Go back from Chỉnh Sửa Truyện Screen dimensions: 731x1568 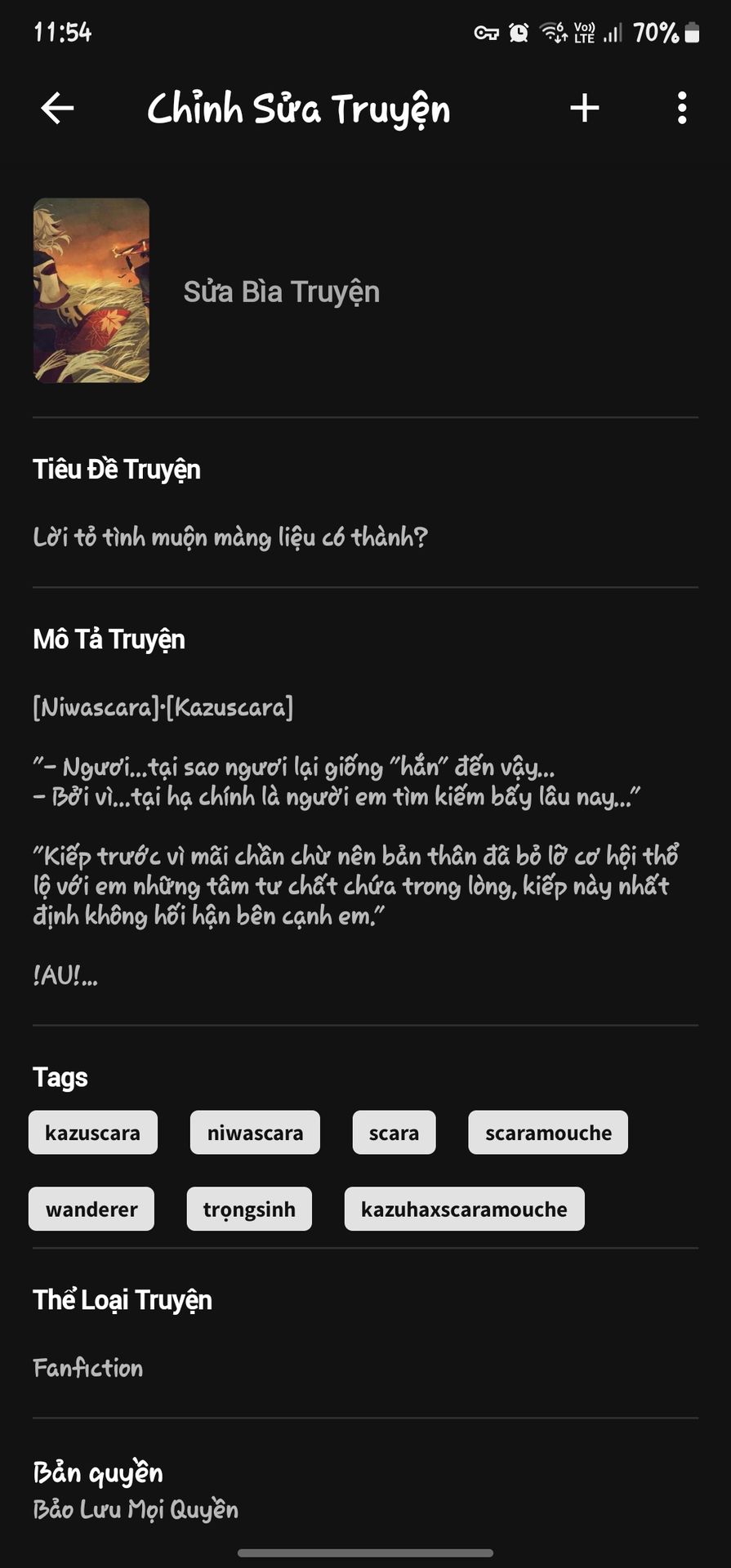pyautogui.click(x=57, y=108)
